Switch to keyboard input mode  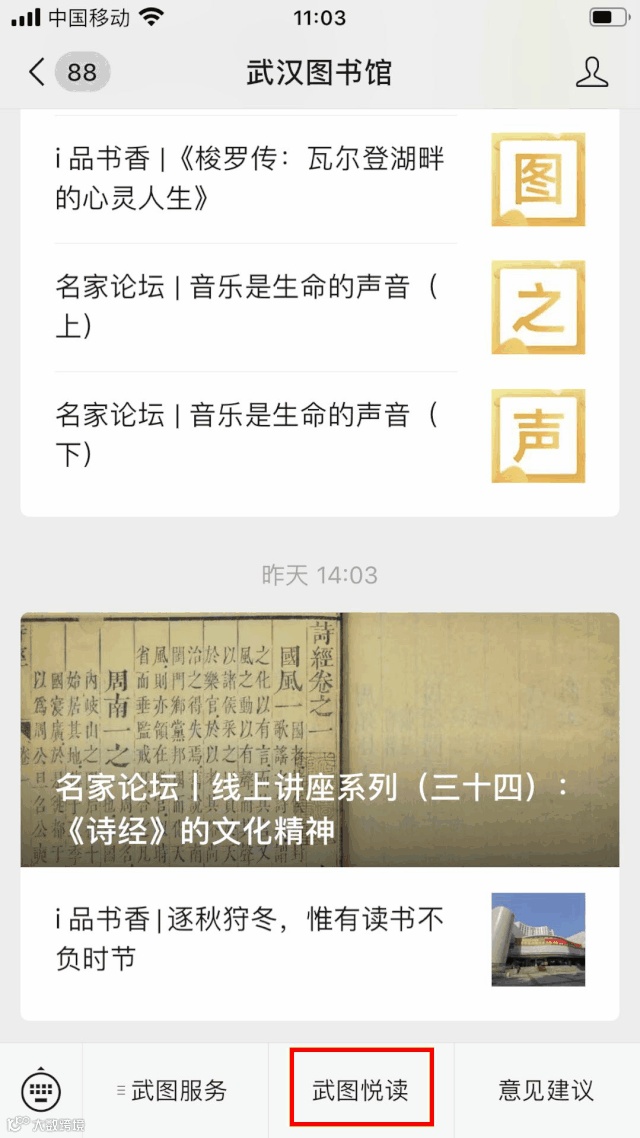click(41, 1090)
